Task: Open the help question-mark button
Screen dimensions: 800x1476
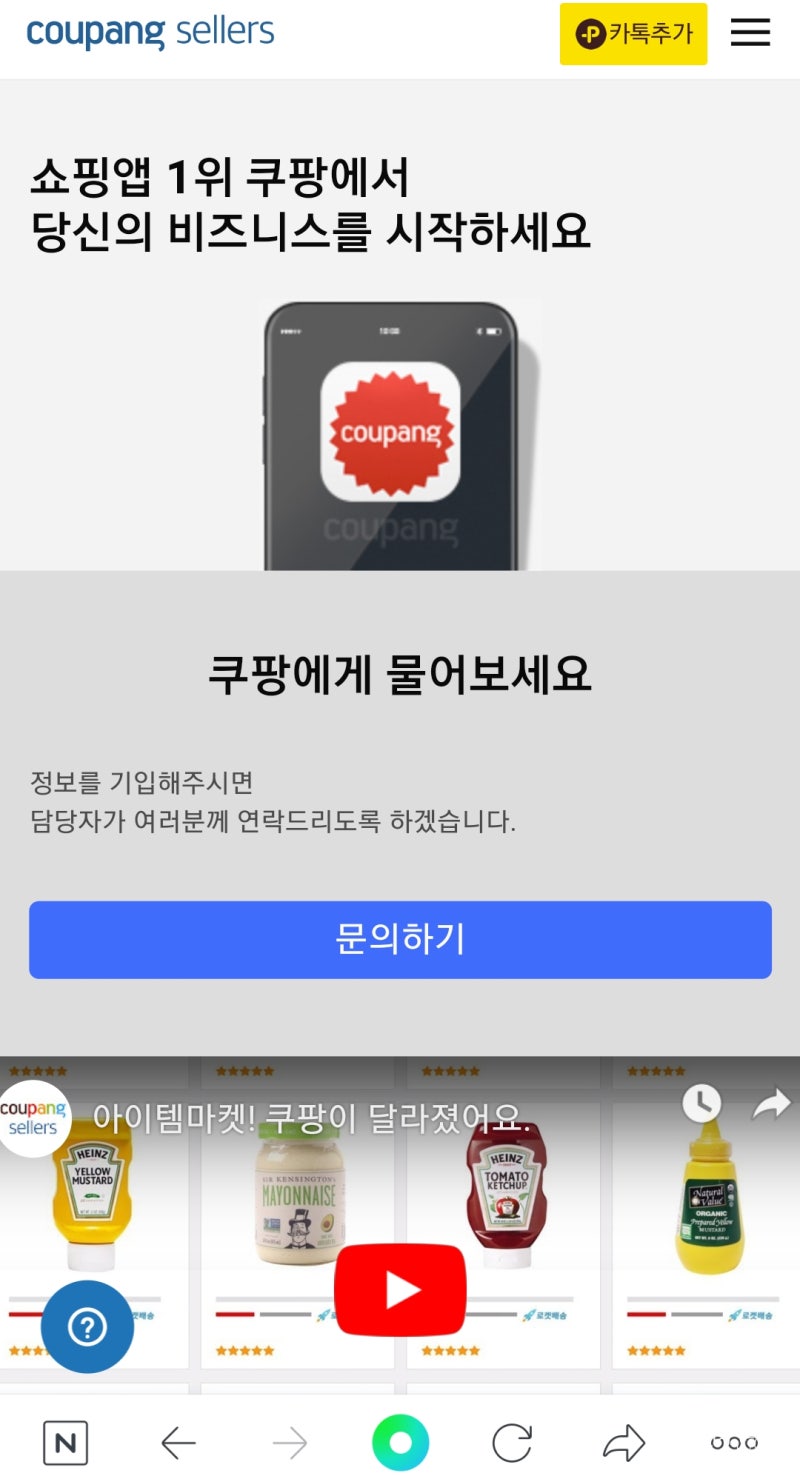Action: pyautogui.click(x=87, y=1327)
